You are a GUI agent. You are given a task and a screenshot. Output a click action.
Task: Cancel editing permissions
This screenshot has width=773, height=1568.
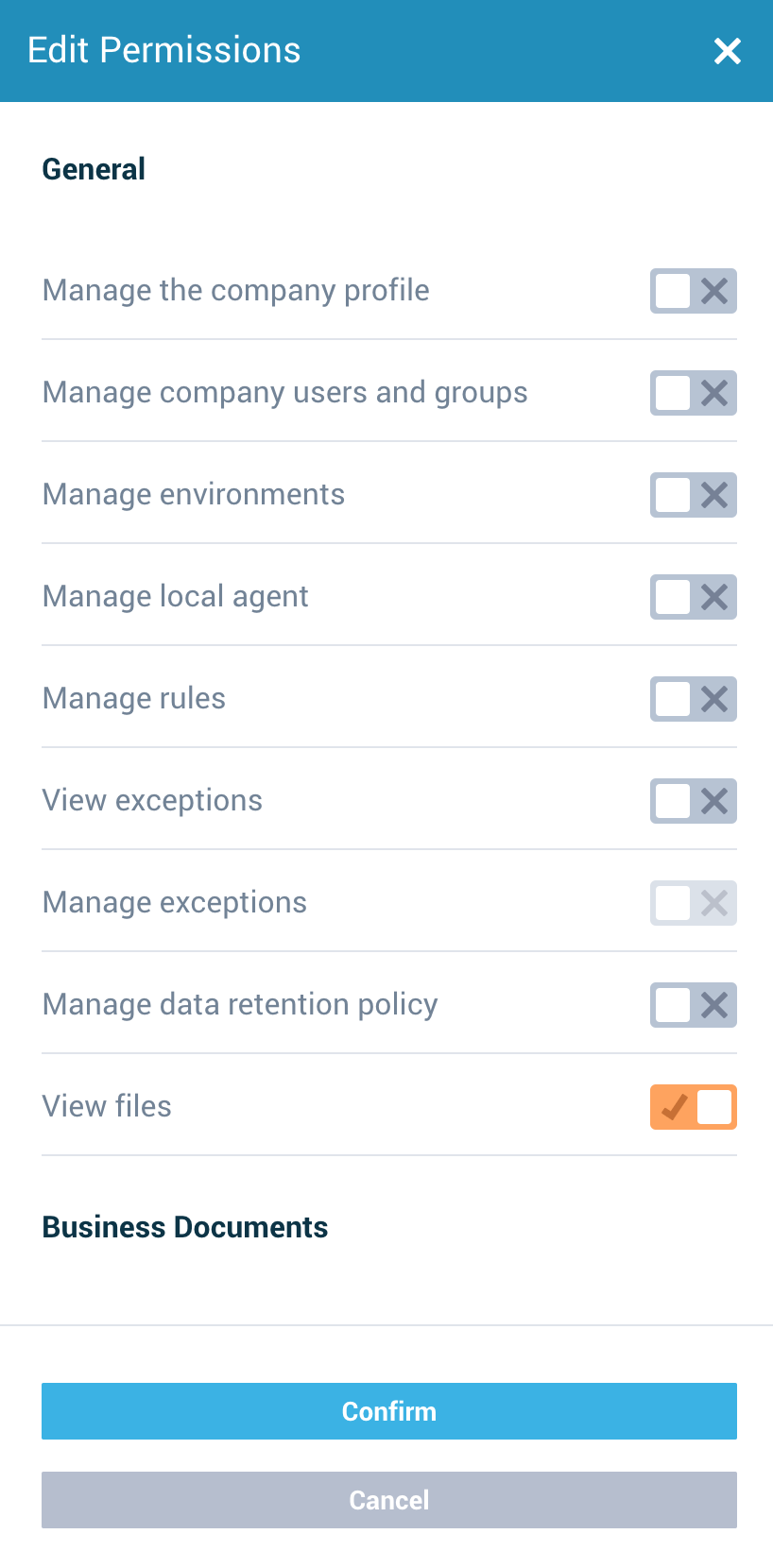[x=388, y=1500]
